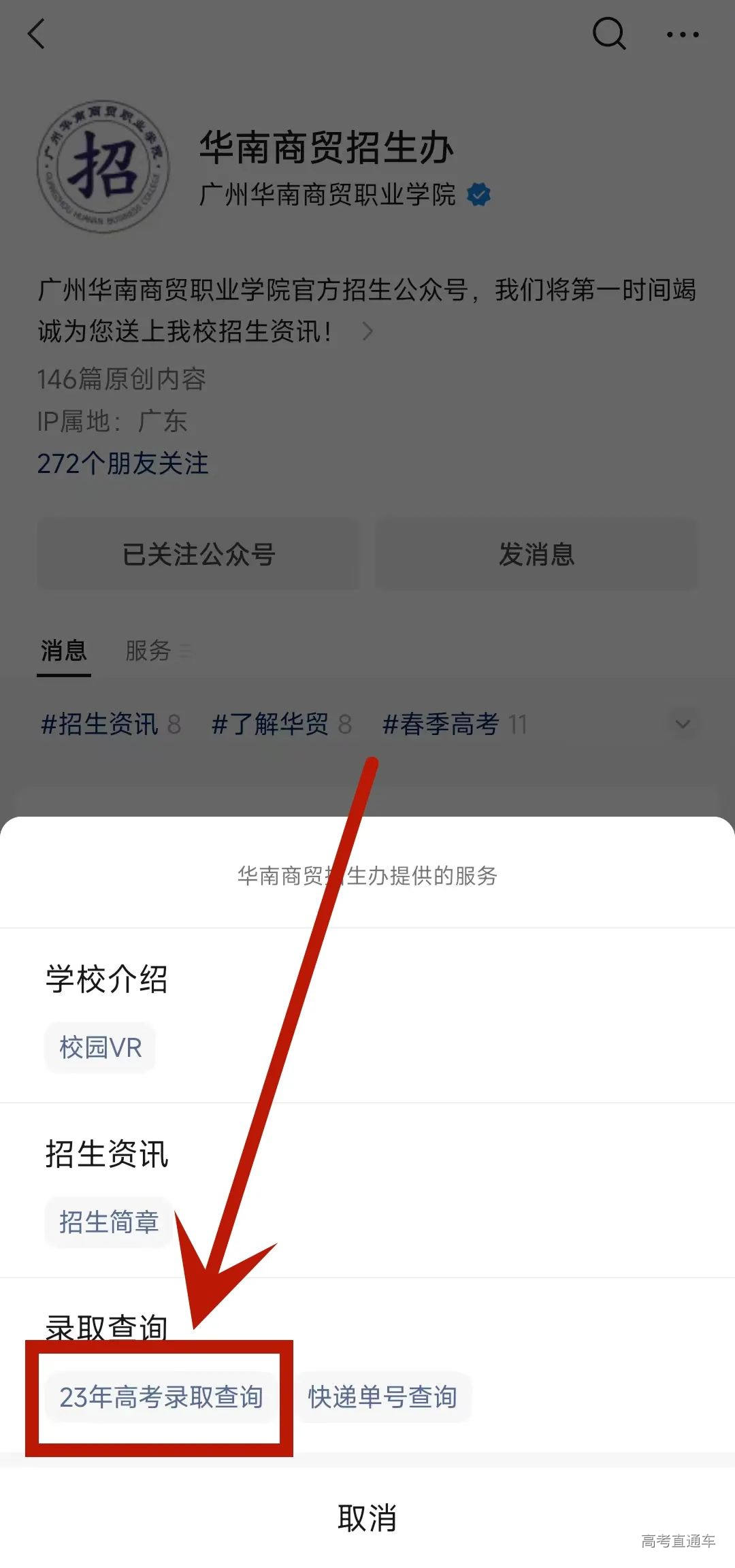
Task: View the 272个朋友关注 list
Action: pos(123,463)
